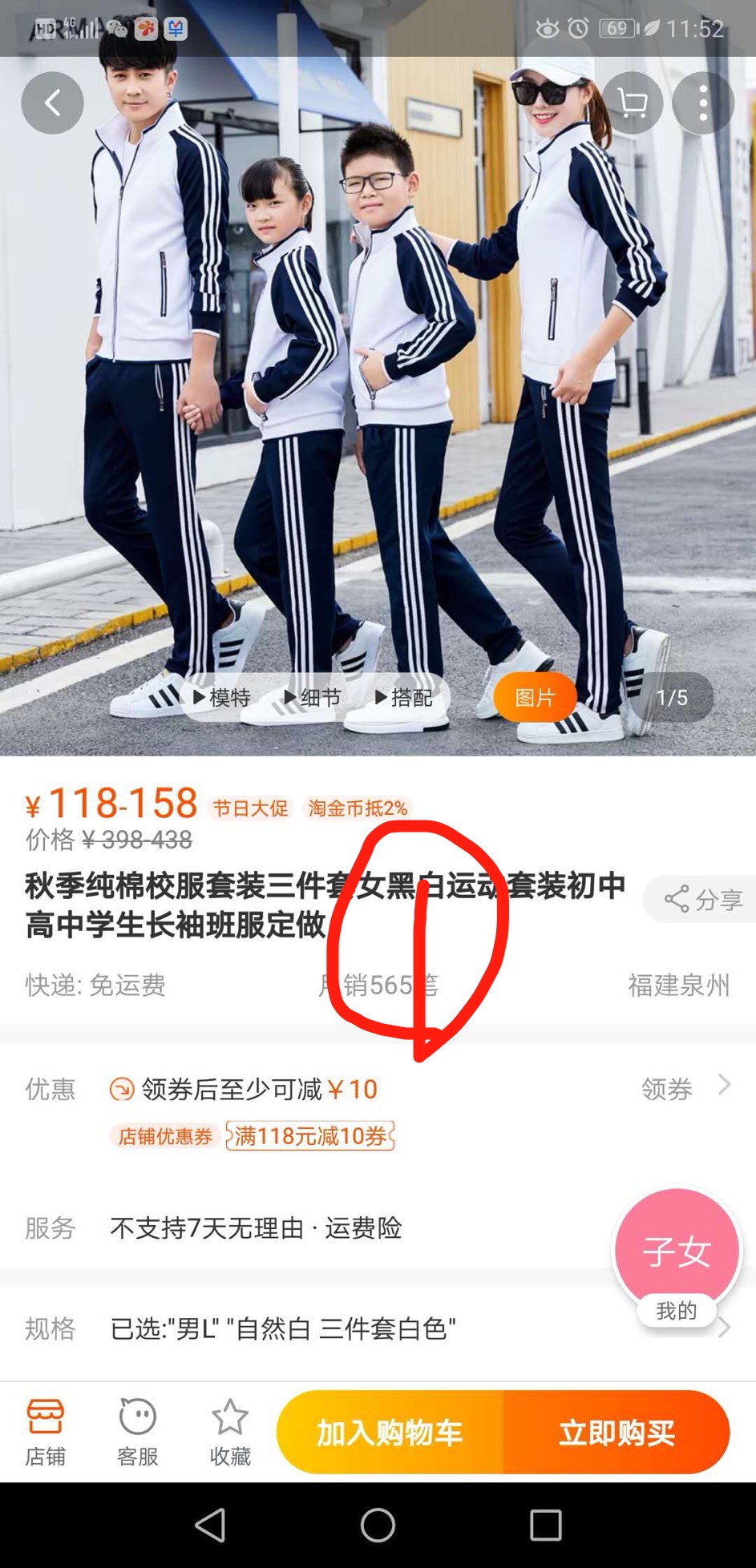Contact 客服 customer service
Viewport: 756px width, 1568px height.
coord(137,1432)
